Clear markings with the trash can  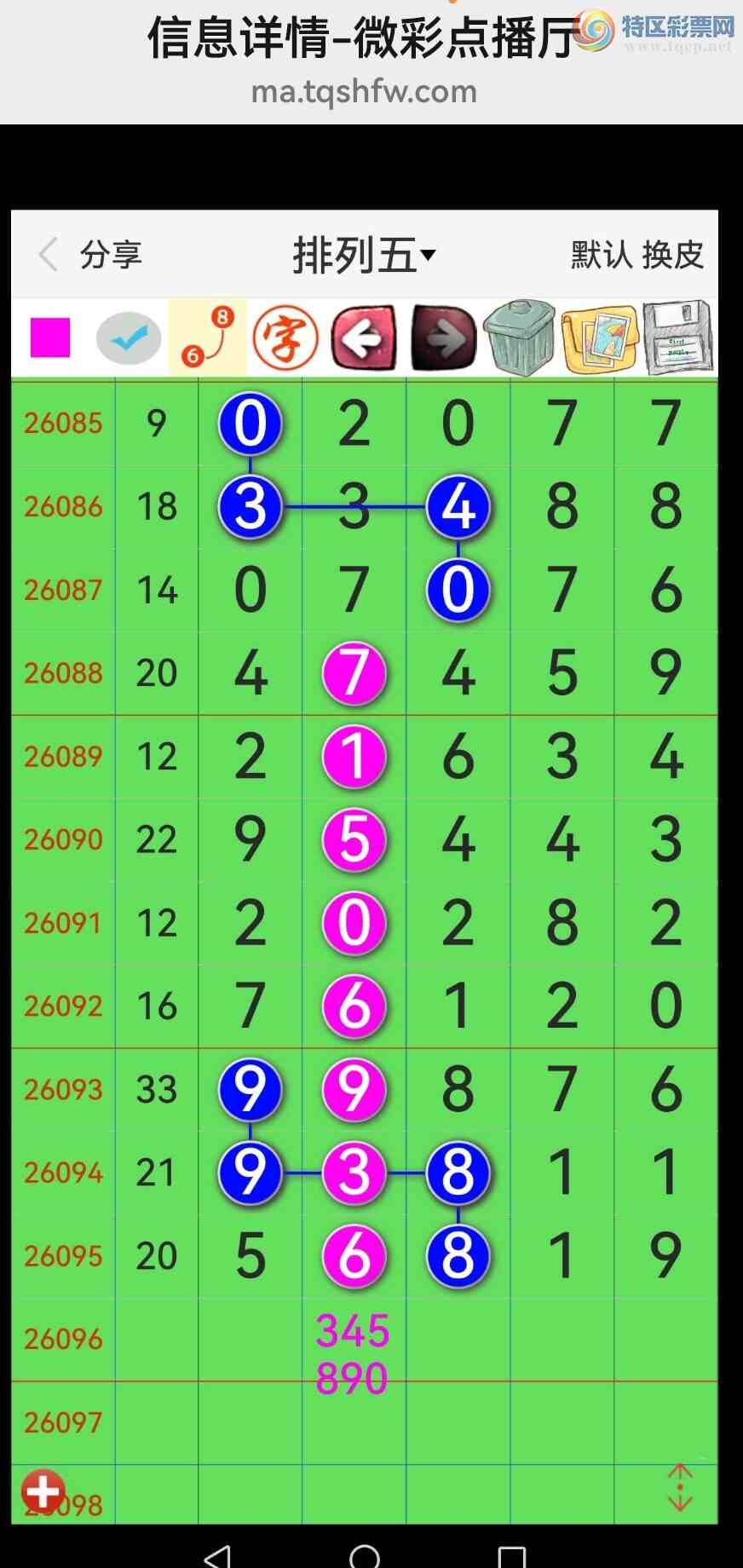(519, 337)
